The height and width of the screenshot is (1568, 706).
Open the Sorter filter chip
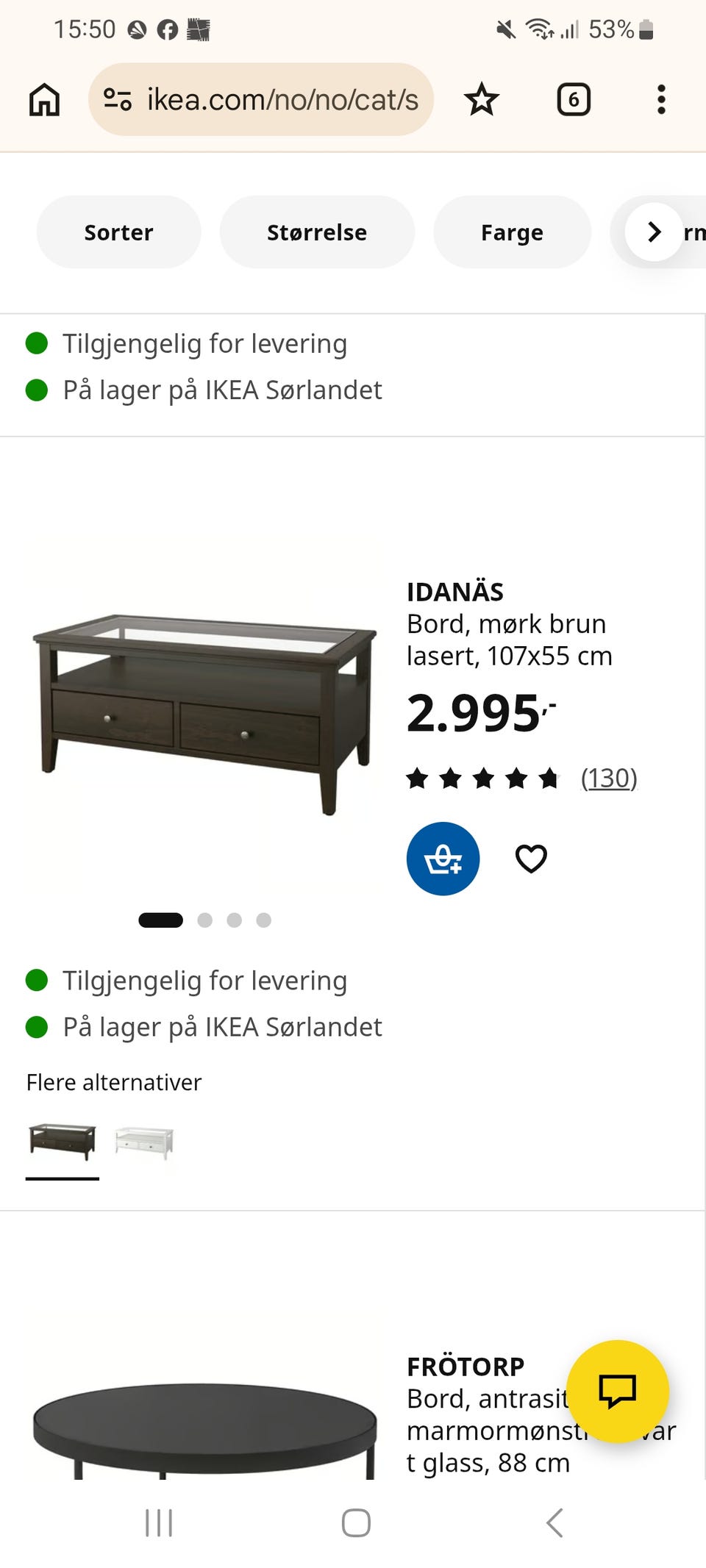(118, 232)
